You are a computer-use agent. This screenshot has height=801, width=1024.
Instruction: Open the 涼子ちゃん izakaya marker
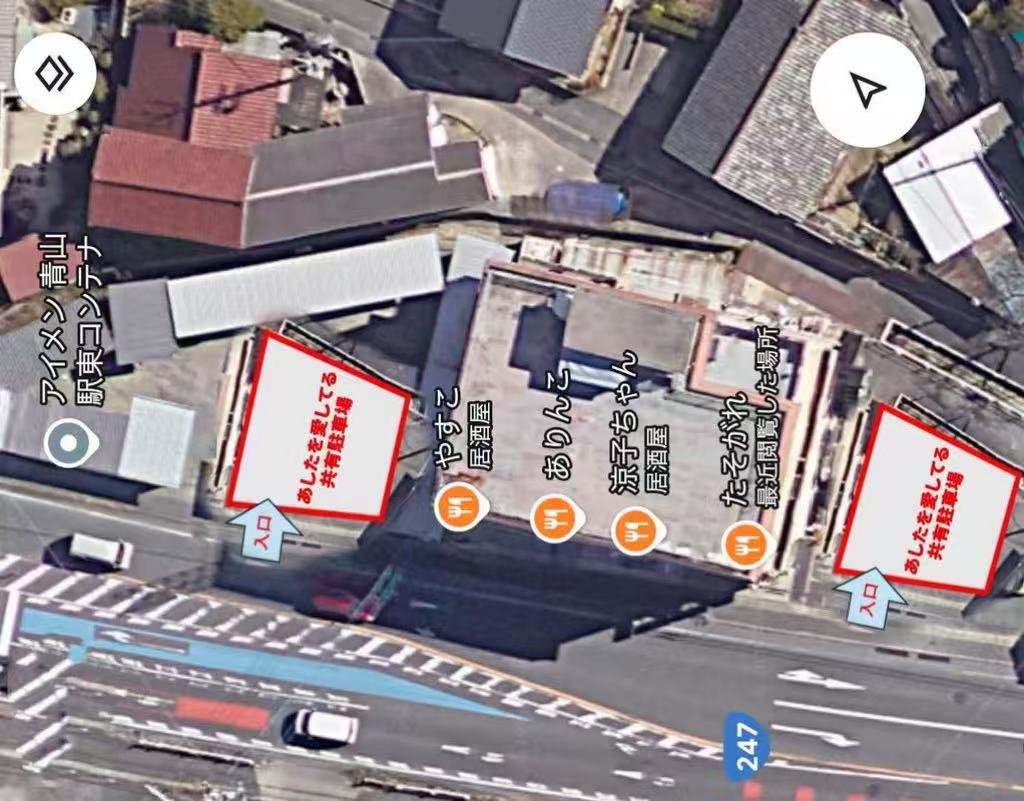pos(636,530)
